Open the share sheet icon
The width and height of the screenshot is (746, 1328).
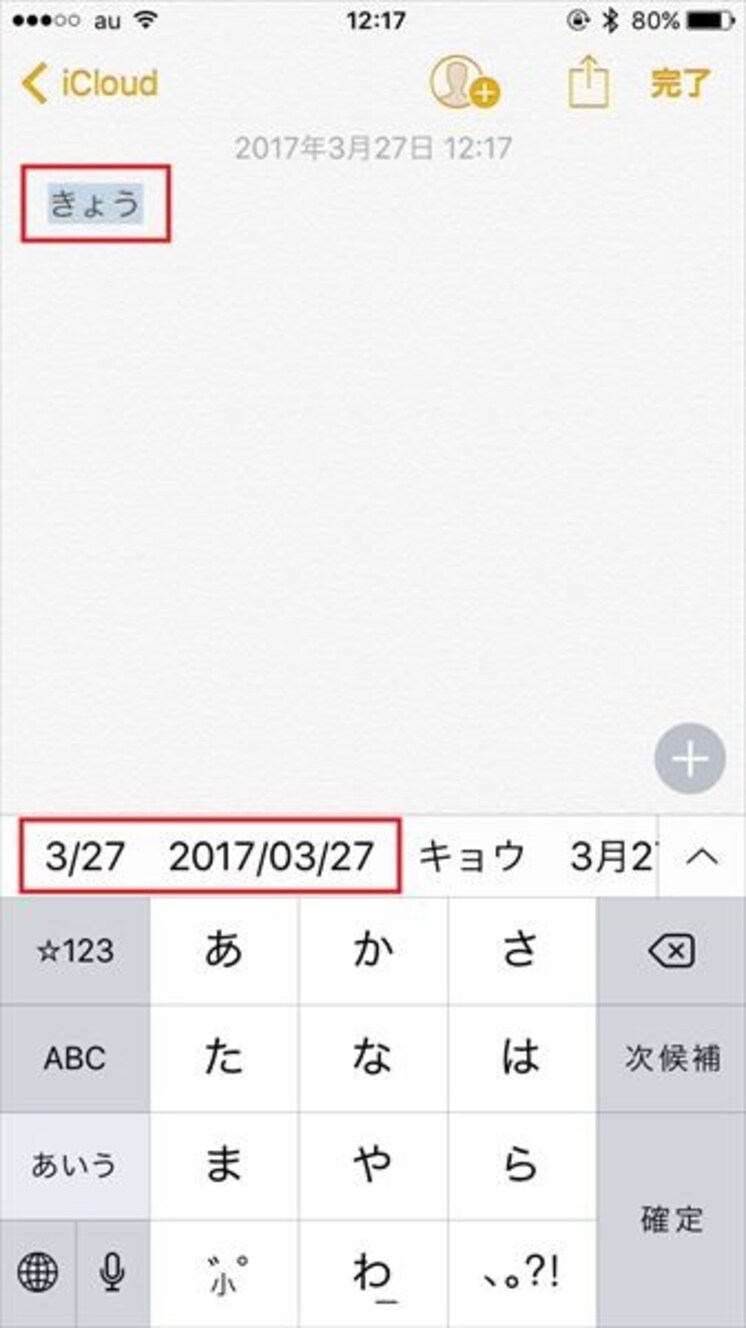(x=589, y=84)
